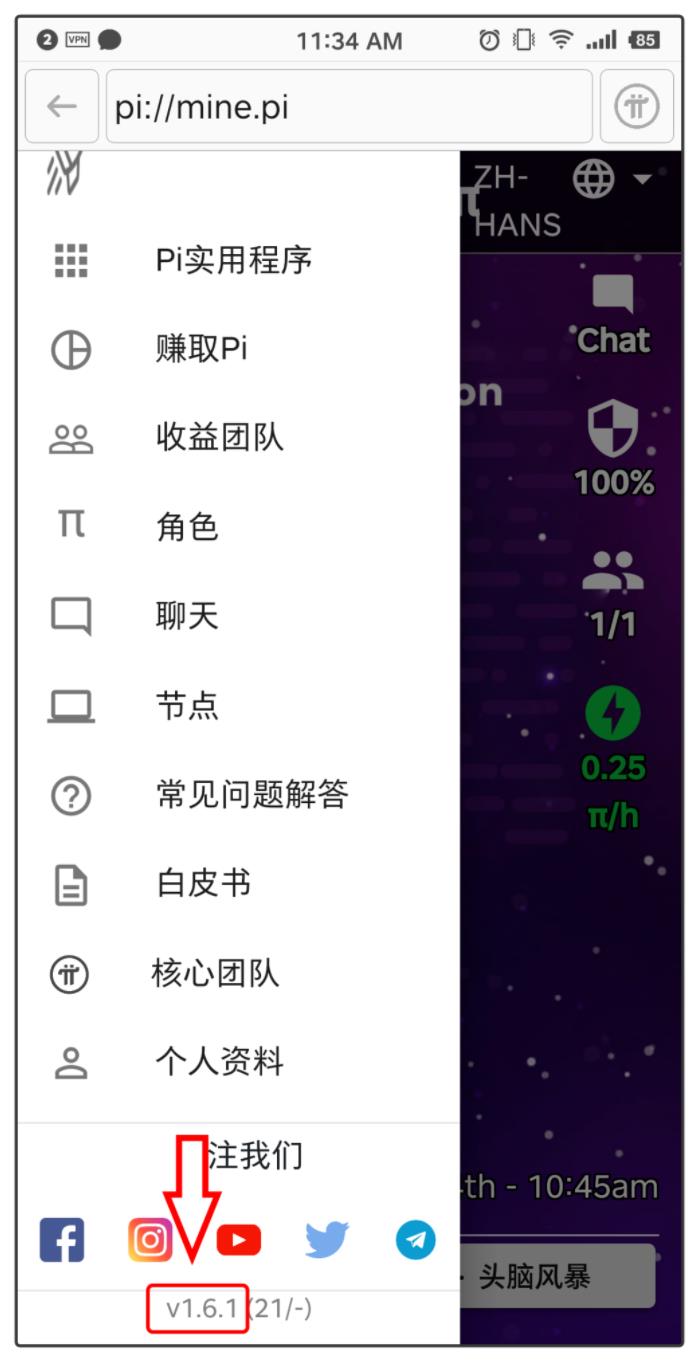Viewport: 697px width, 1367px height.
Task: Open the 核心团队 page
Action: [238, 974]
